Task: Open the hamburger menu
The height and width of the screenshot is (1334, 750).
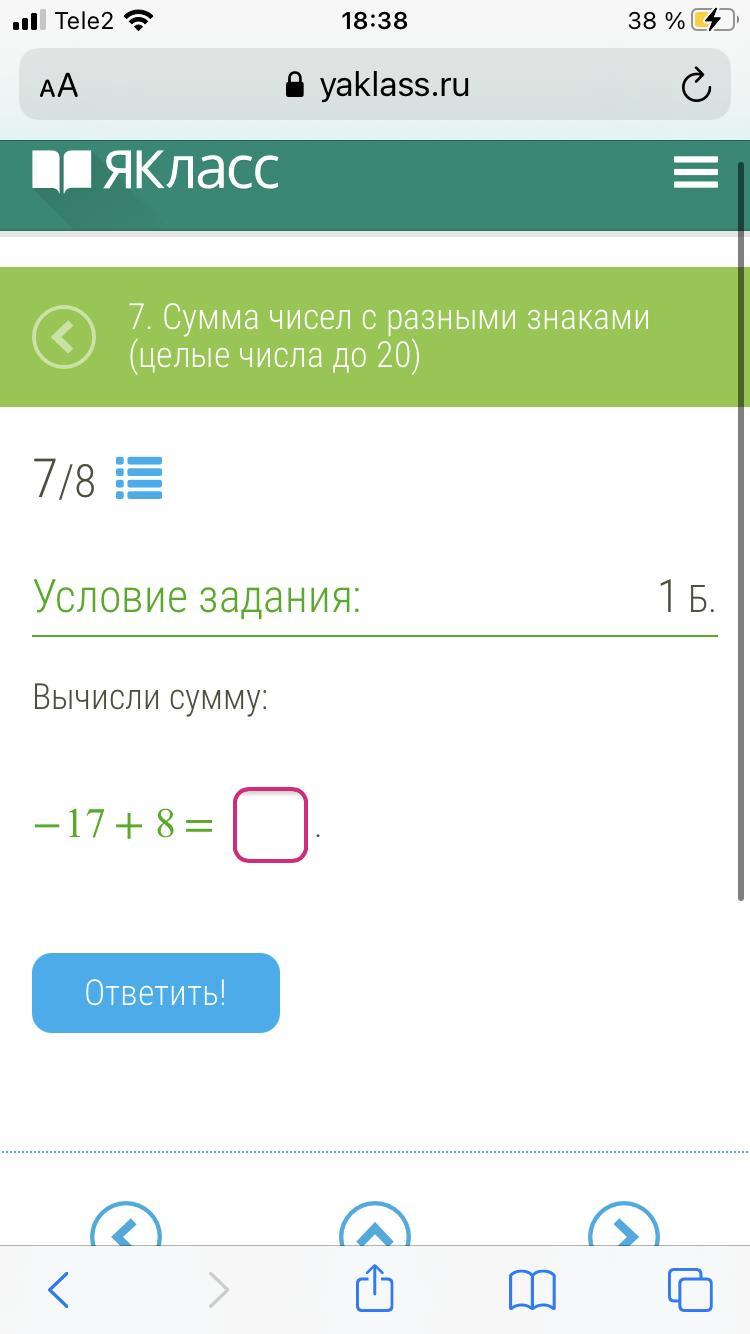Action: (x=695, y=171)
